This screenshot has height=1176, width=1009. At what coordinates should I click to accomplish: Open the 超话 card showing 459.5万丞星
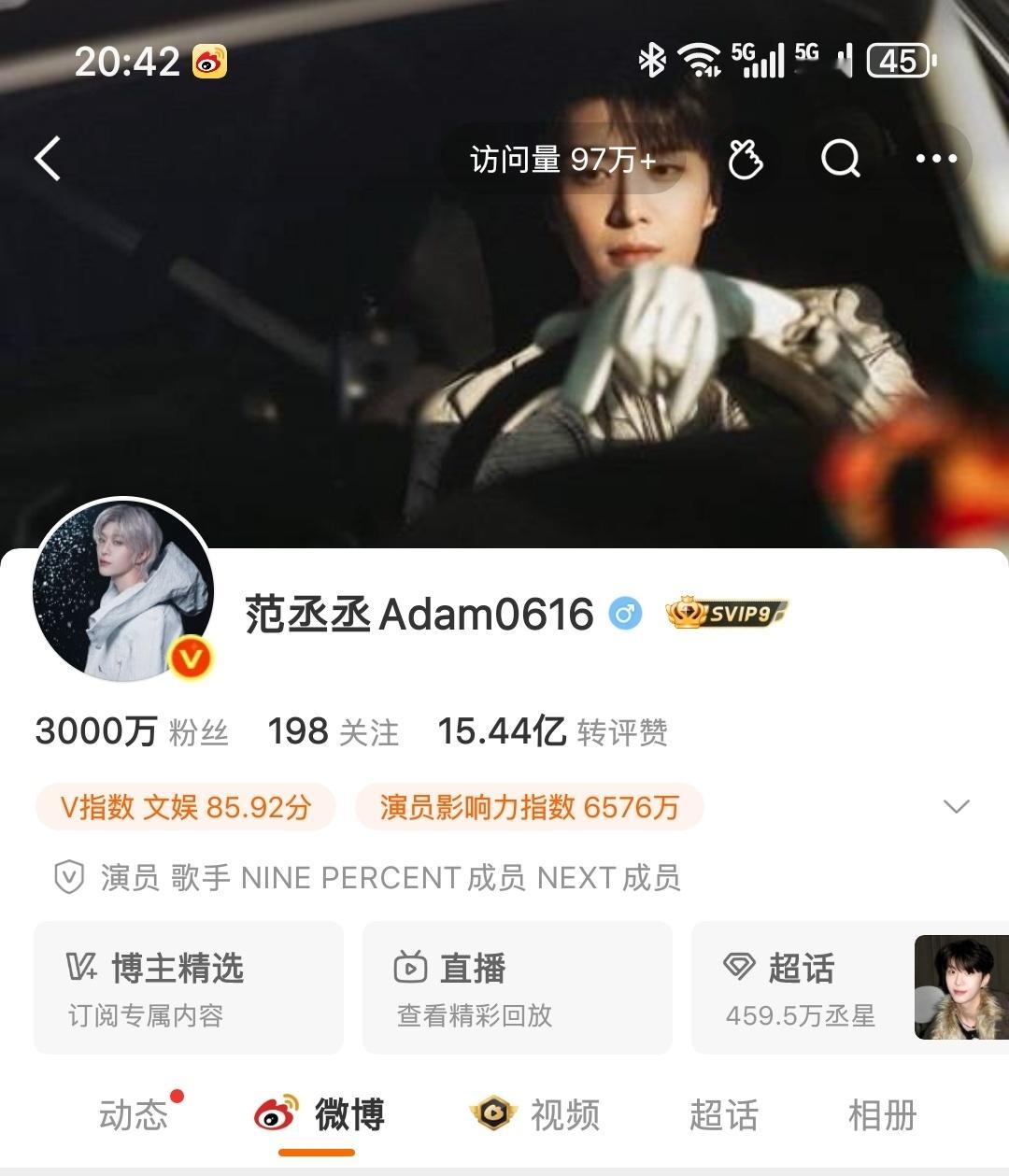(x=822, y=987)
